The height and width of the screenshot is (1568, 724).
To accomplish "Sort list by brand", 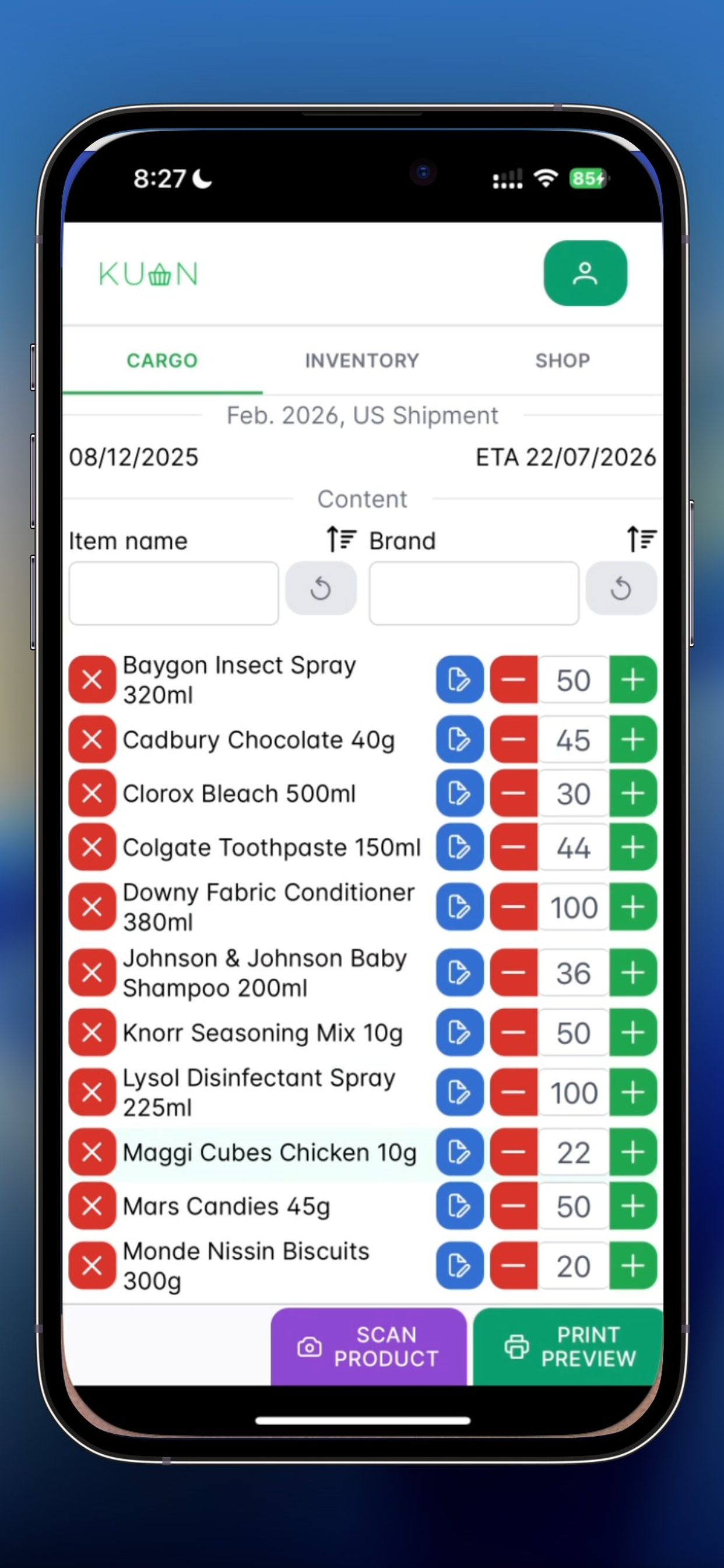I will [641, 540].
